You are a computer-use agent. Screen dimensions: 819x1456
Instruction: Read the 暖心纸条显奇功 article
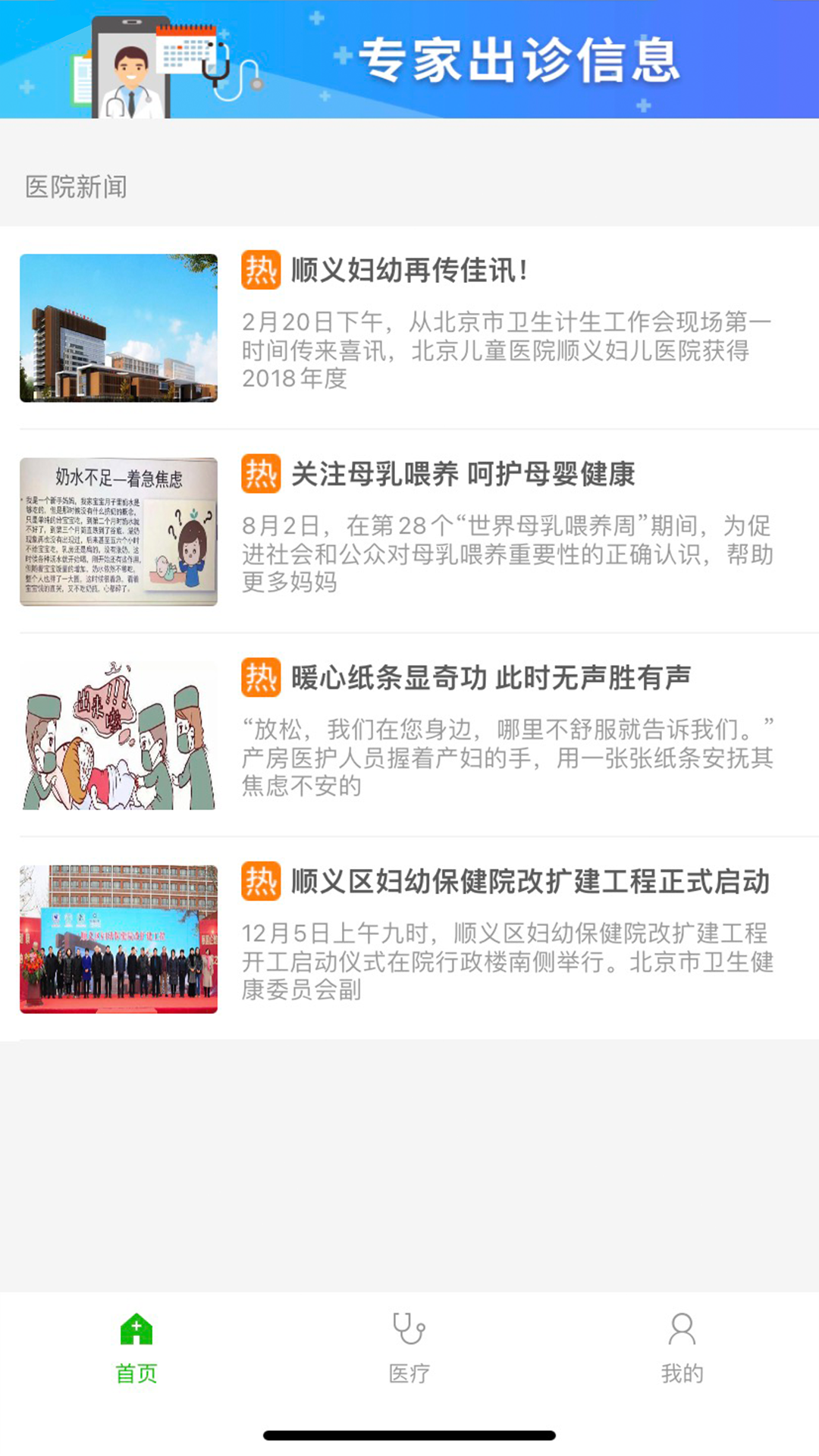coord(409,735)
